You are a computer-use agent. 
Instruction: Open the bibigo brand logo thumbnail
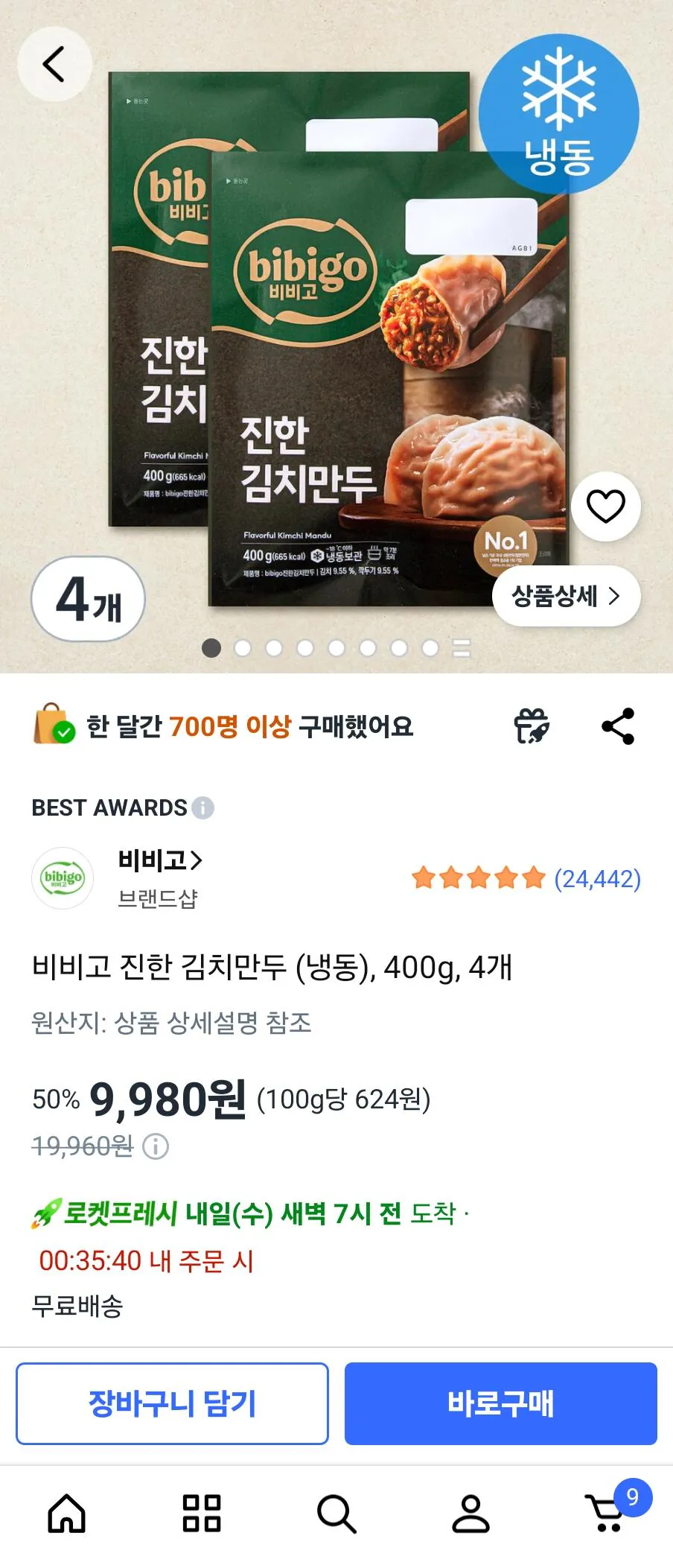click(63, 878)
